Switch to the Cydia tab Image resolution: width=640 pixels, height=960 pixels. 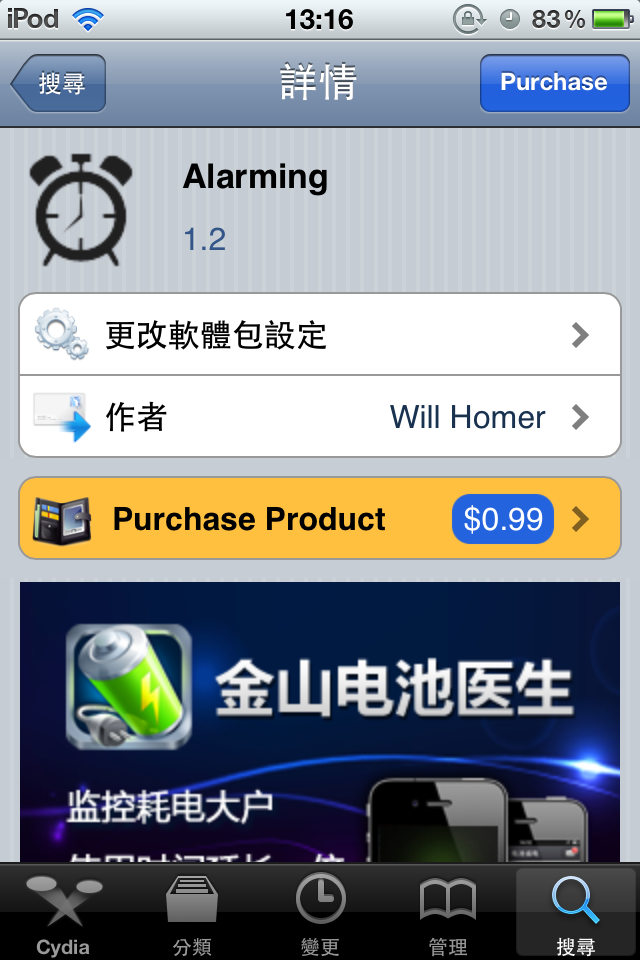click(63, 912)
